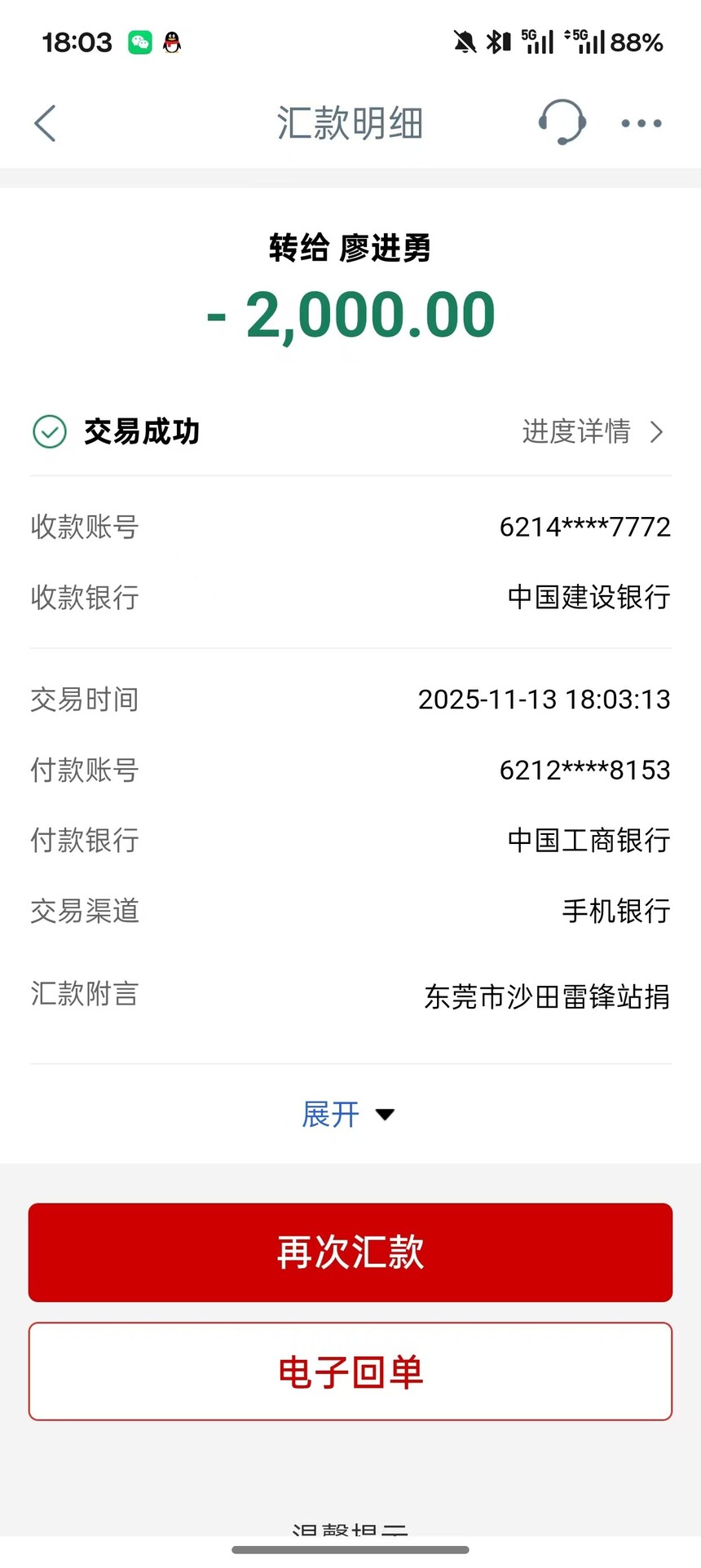Image resolution: width=701 pixels, height=1568 pixels.
Task: Tap the muted notification bell icon
Action: (x=463, y=42)
